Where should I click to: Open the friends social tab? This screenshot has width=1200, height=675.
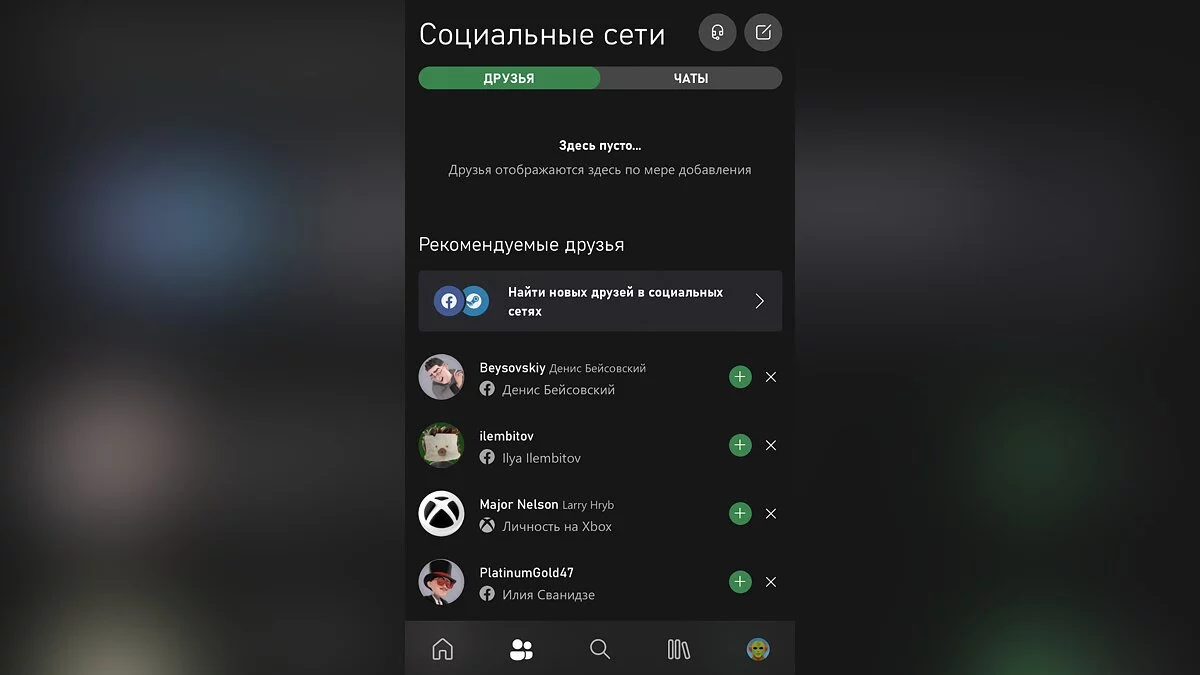pyautogui.click(x=521, y=649)
